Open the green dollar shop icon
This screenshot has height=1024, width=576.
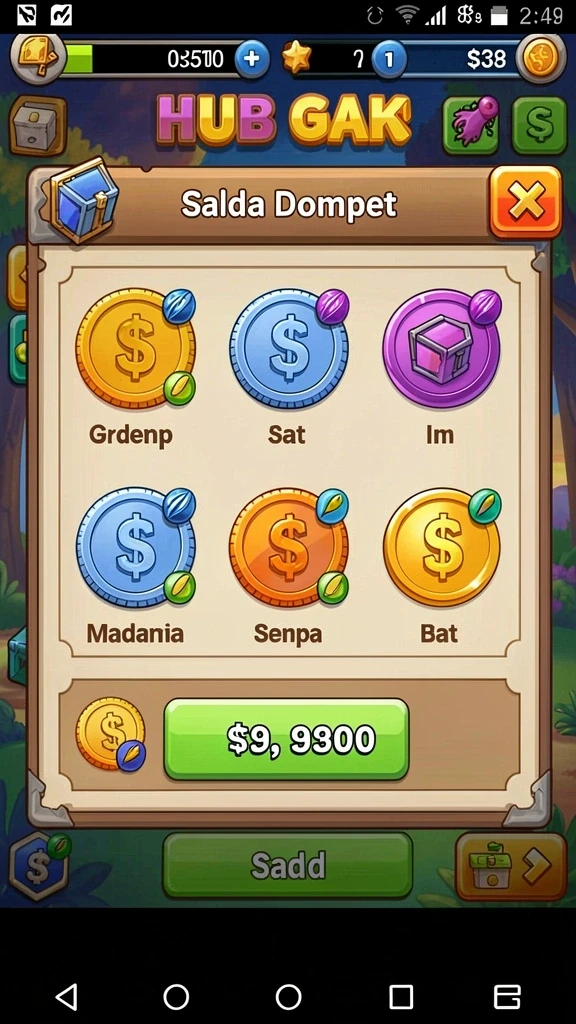point(539,125)
